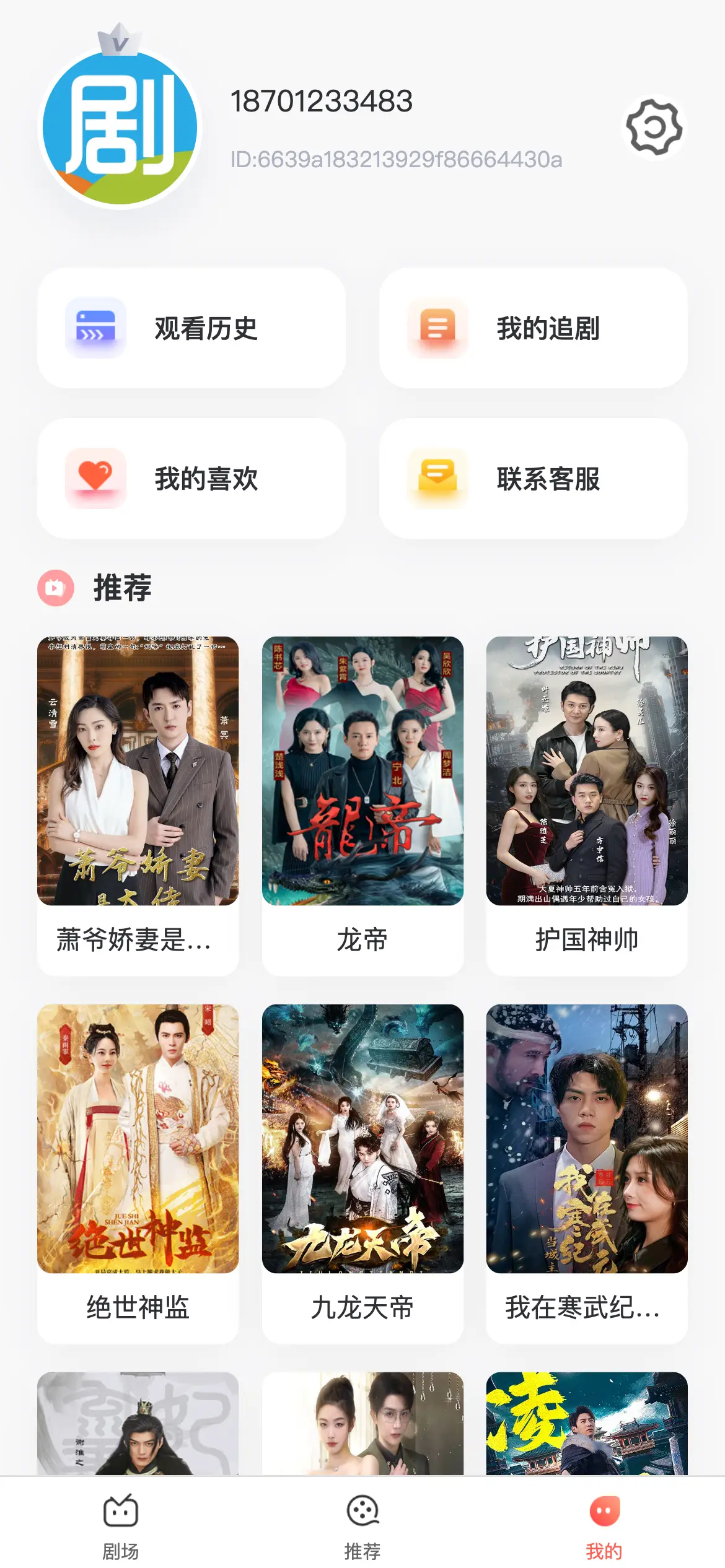Open the drama 我在寒武纪…
Screen dimensions: 725x1568
(587, 1172)
